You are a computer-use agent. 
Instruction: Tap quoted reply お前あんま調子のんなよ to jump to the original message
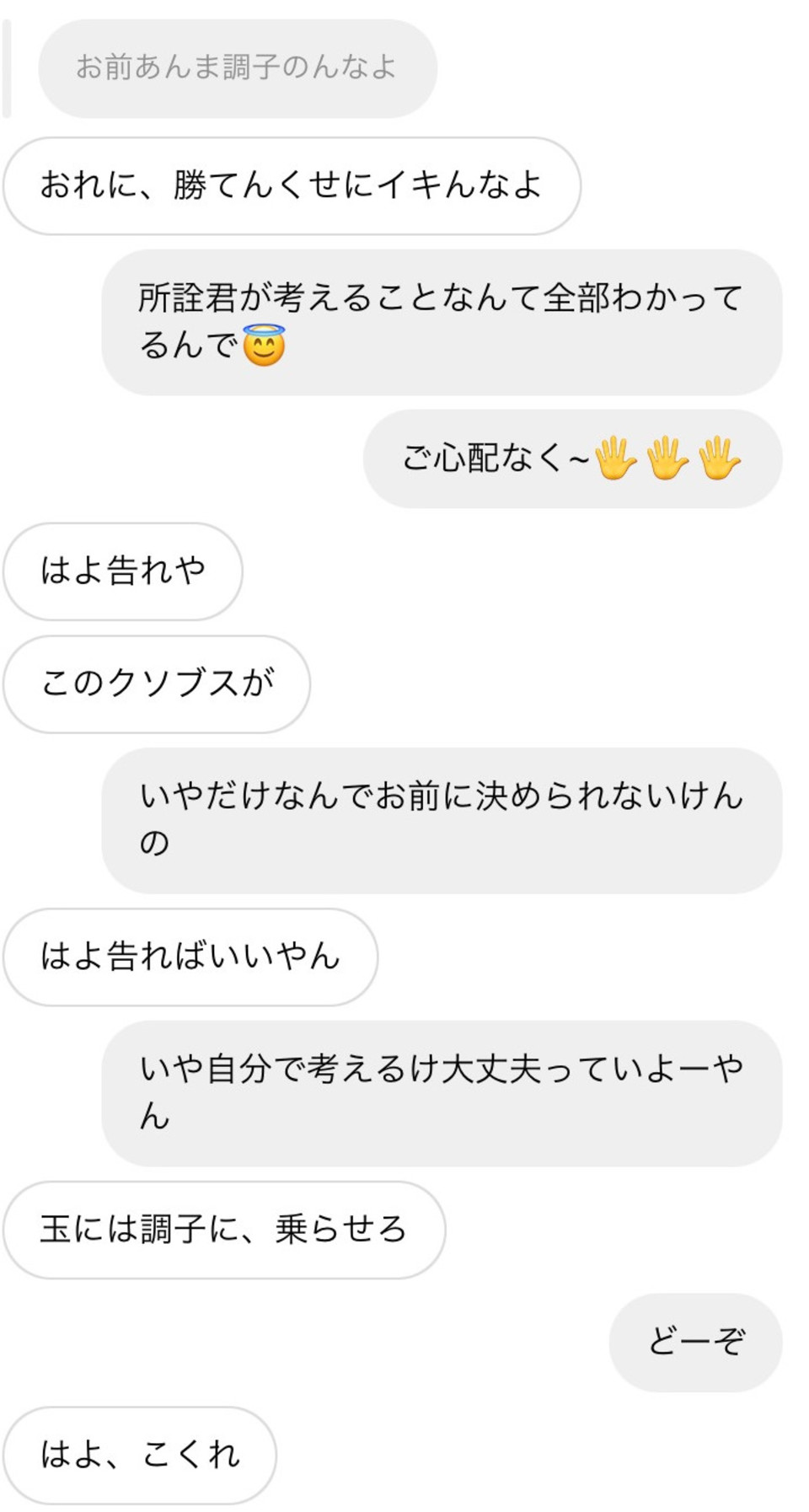(x=238, y=68)
